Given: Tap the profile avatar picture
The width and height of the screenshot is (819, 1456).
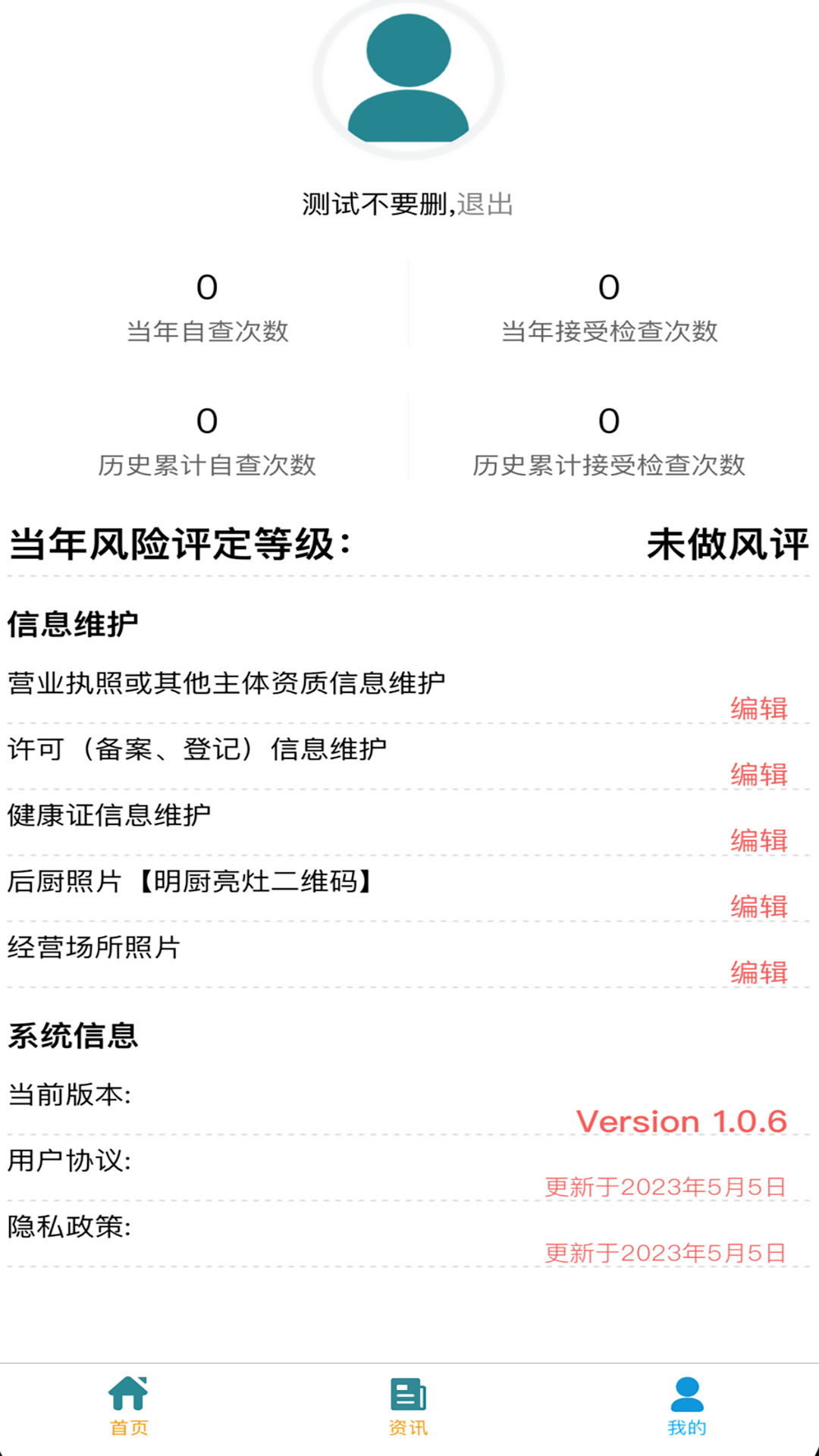Looking at the screenshot, I should click(408, 78).
